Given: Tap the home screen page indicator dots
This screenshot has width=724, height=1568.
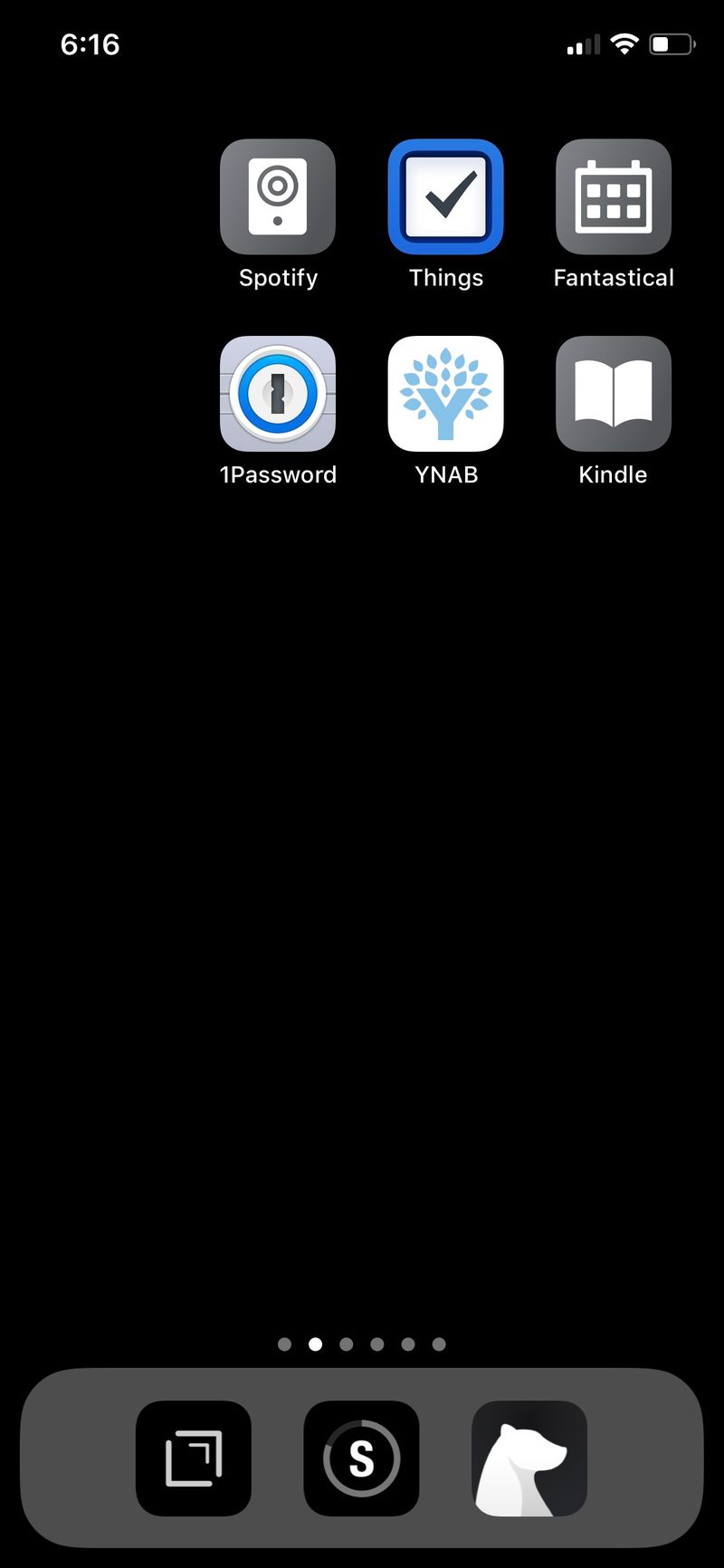Looking at the screenshot, I should click(361, 1344).
